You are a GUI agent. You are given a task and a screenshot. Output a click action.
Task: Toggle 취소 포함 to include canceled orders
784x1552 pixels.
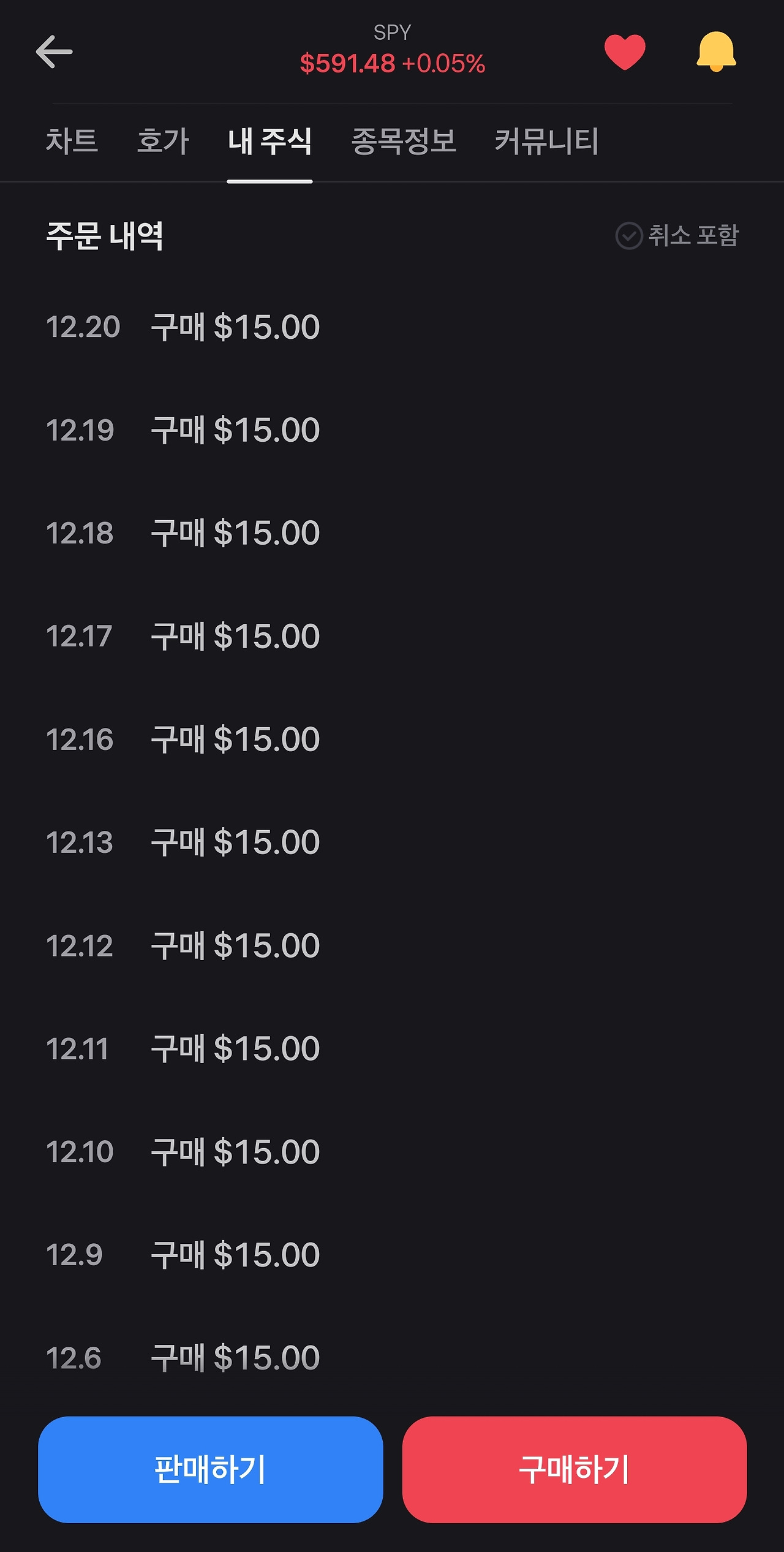point(692,235)
